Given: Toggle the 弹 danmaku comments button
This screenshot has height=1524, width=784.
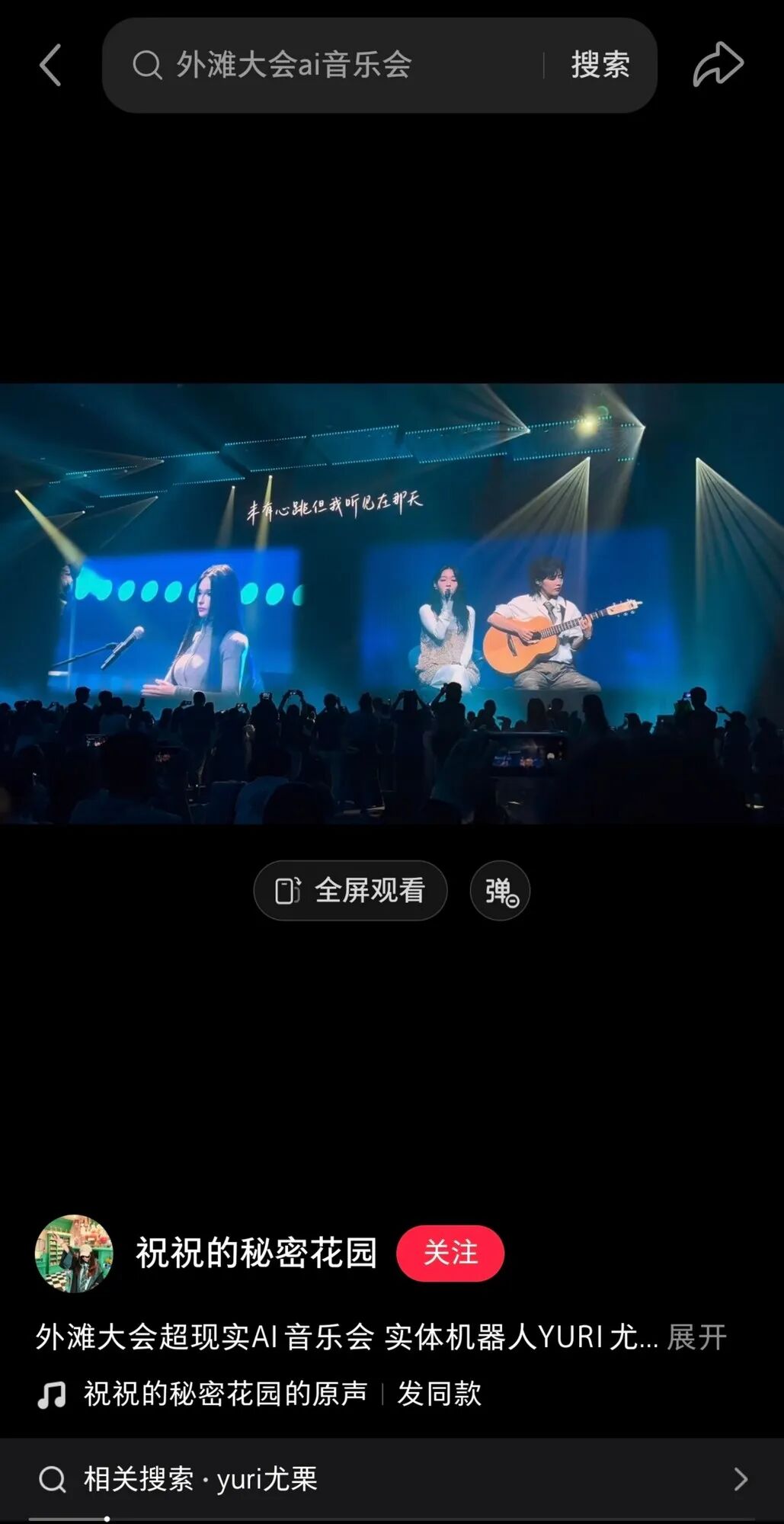Looking at the screenshot, I should pos(500,890).
